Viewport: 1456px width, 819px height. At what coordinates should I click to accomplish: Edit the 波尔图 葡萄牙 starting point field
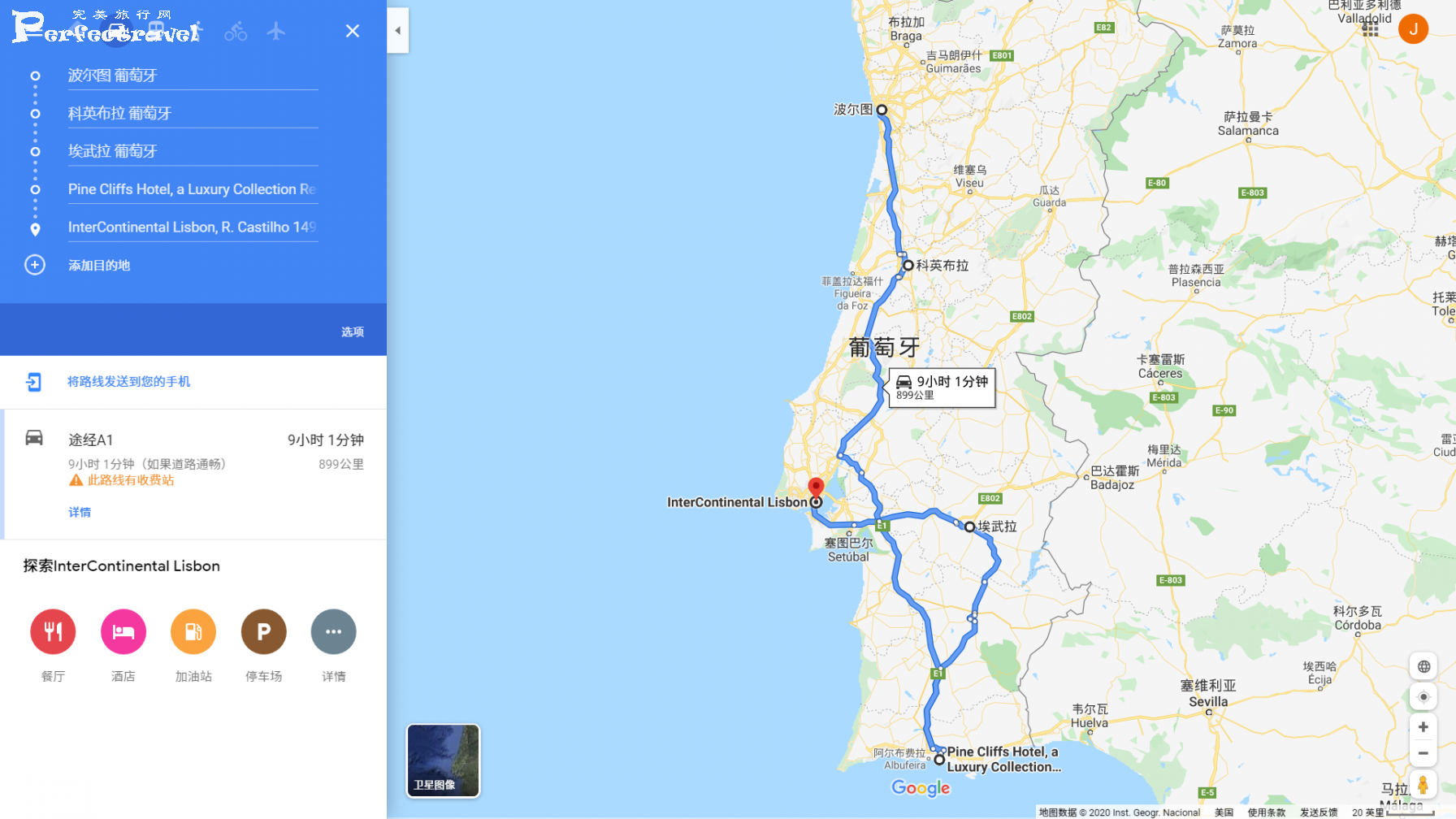(x=192, y=76)
